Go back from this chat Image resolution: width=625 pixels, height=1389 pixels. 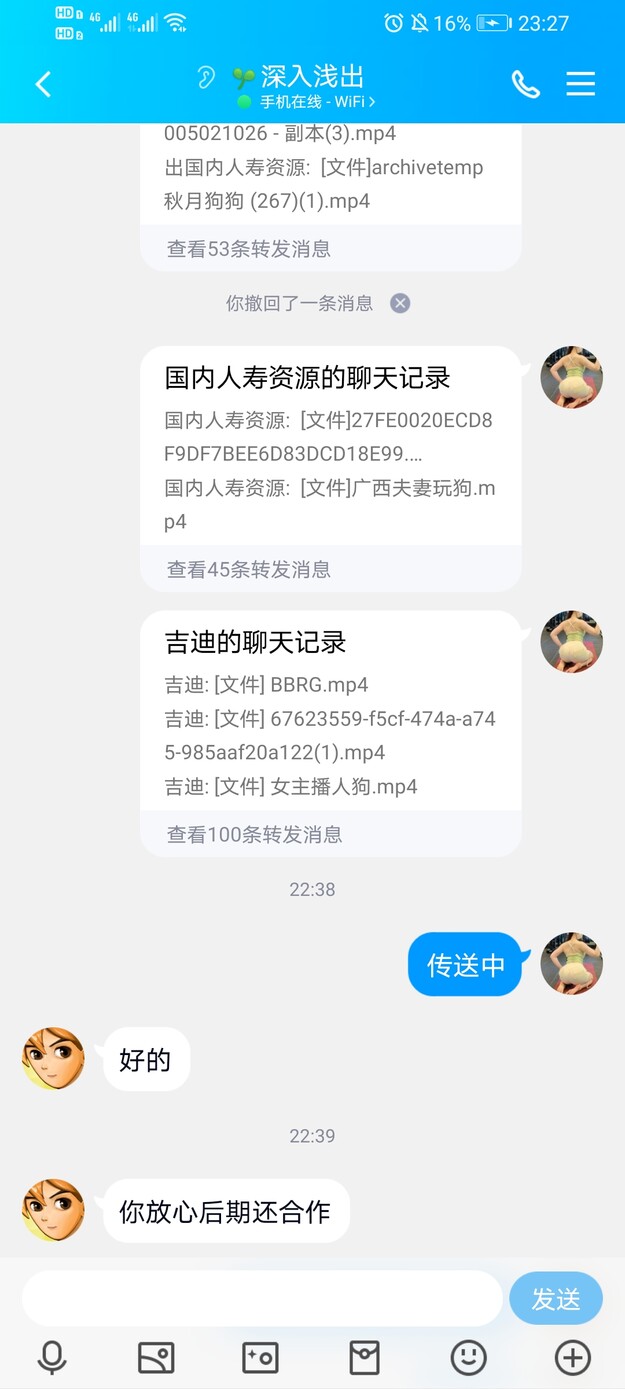coord(43,84)
